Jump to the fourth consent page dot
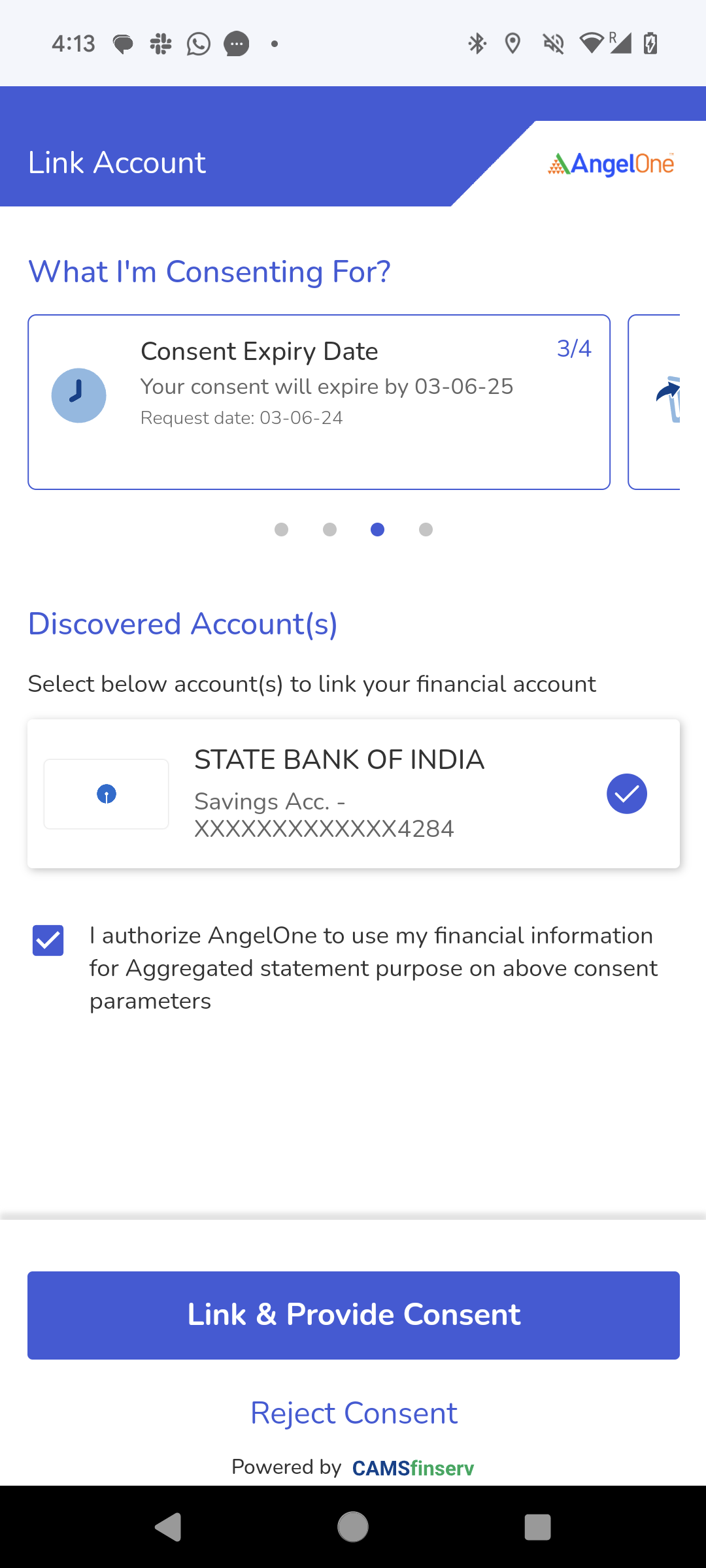Screen dimensions: 706x1568 [x=426, y=529]
